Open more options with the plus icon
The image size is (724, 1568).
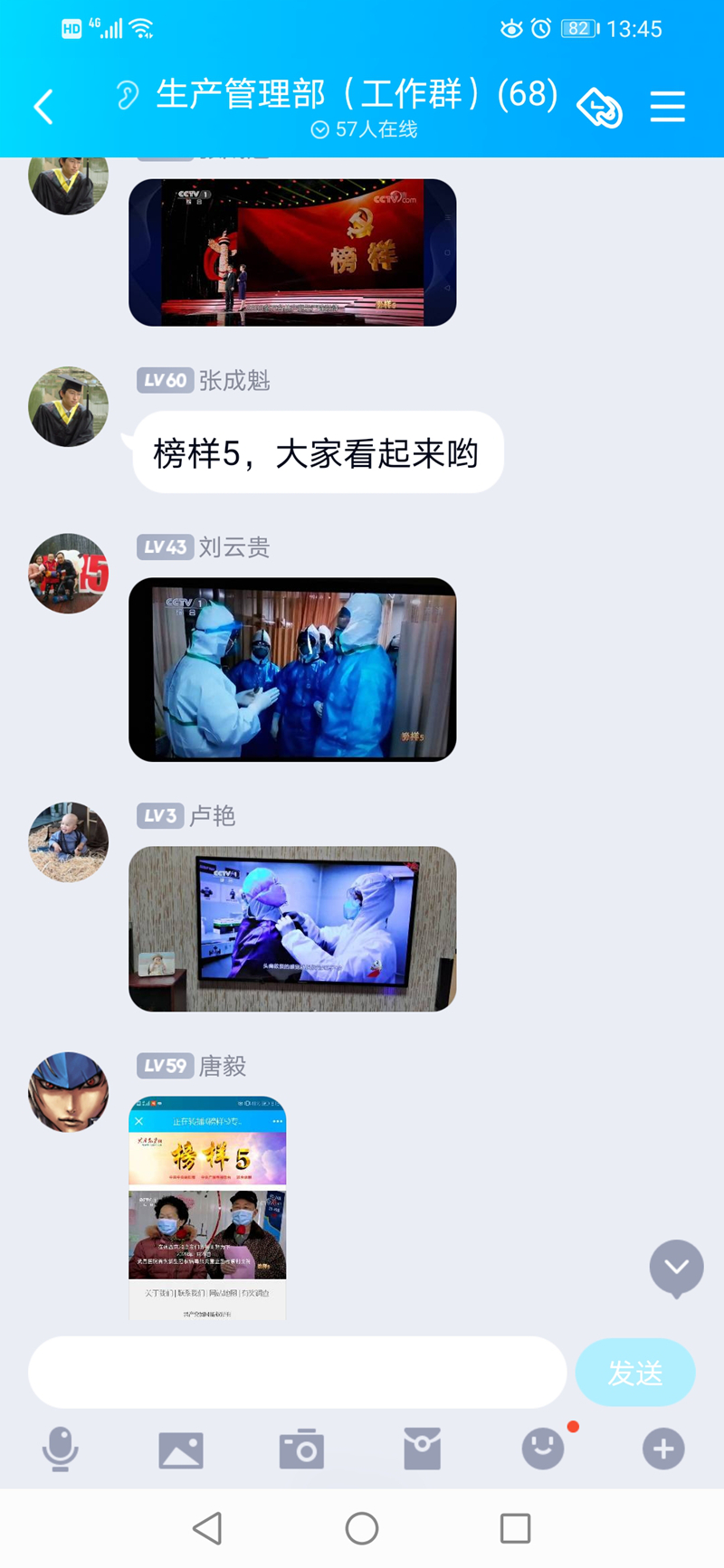pyautogui.click(x=662, y=1449)
